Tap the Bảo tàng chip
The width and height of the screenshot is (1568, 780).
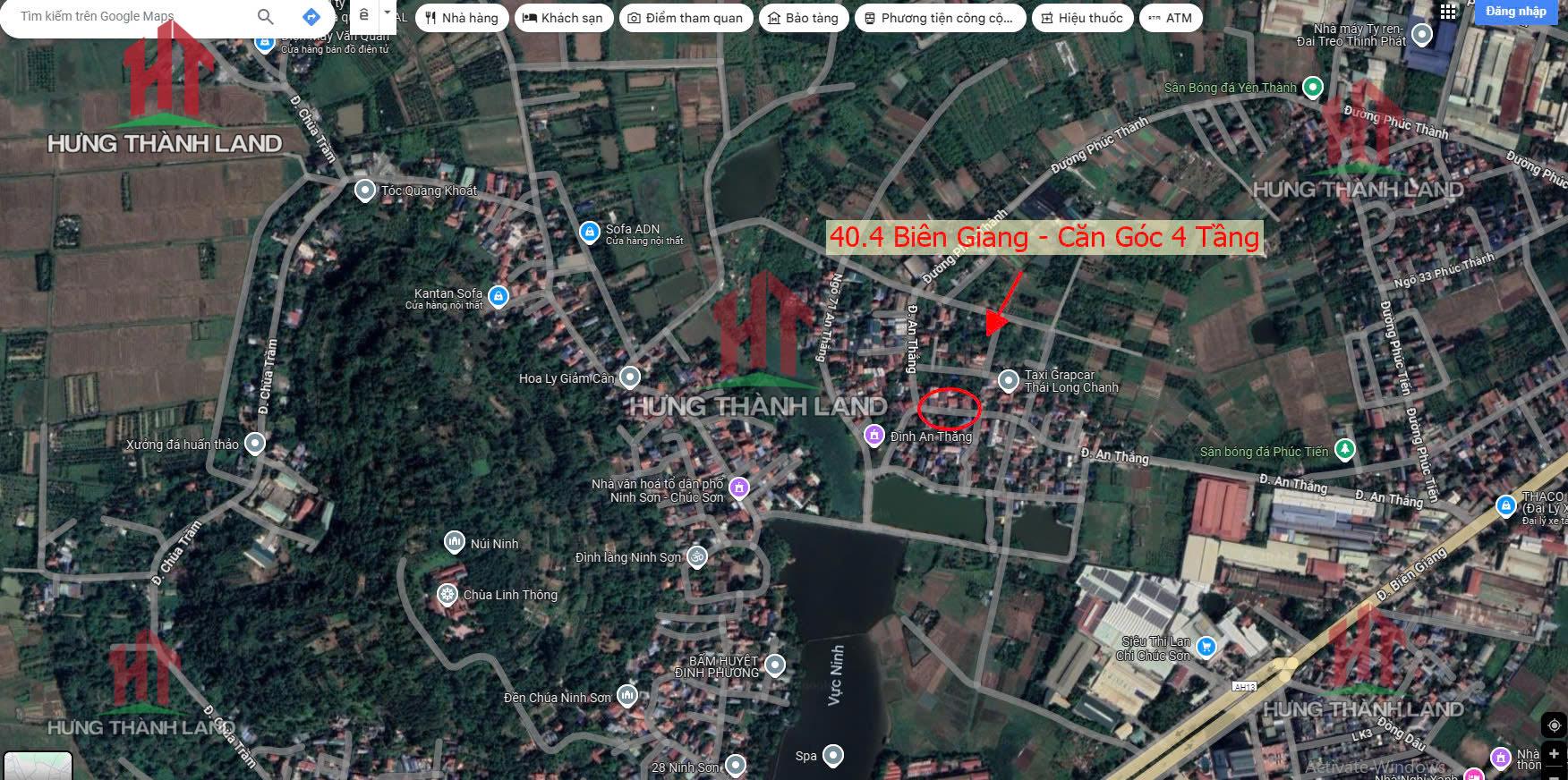point(803,18)
